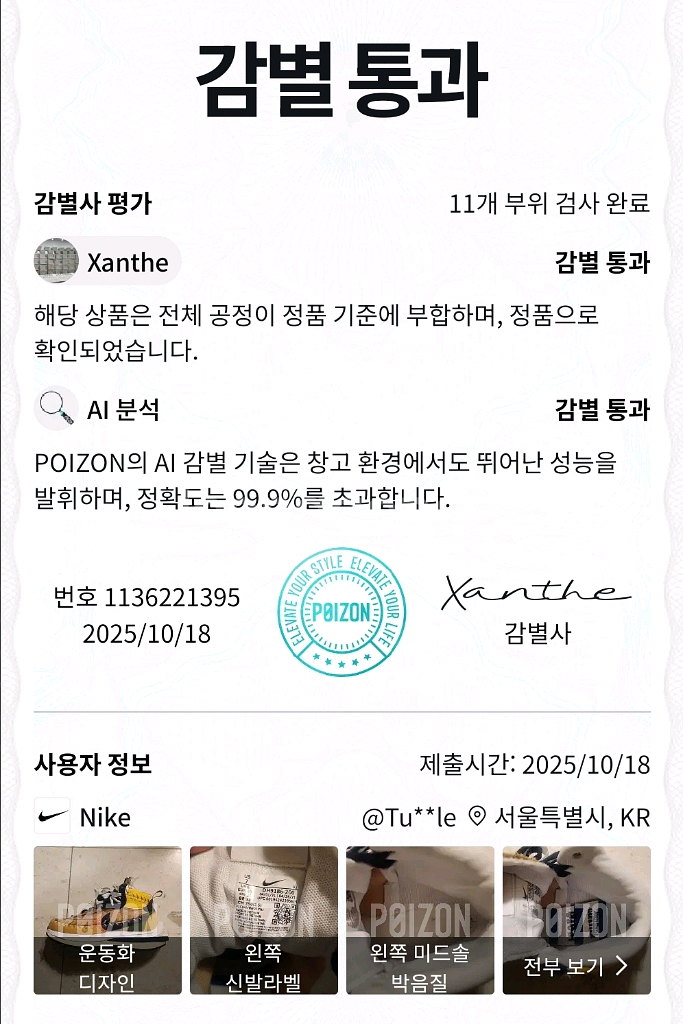Open the 왼쪽 미드솔 박음질 photo
The image size is (683, 1024).
pyautogui.click(x=420, y=920)
